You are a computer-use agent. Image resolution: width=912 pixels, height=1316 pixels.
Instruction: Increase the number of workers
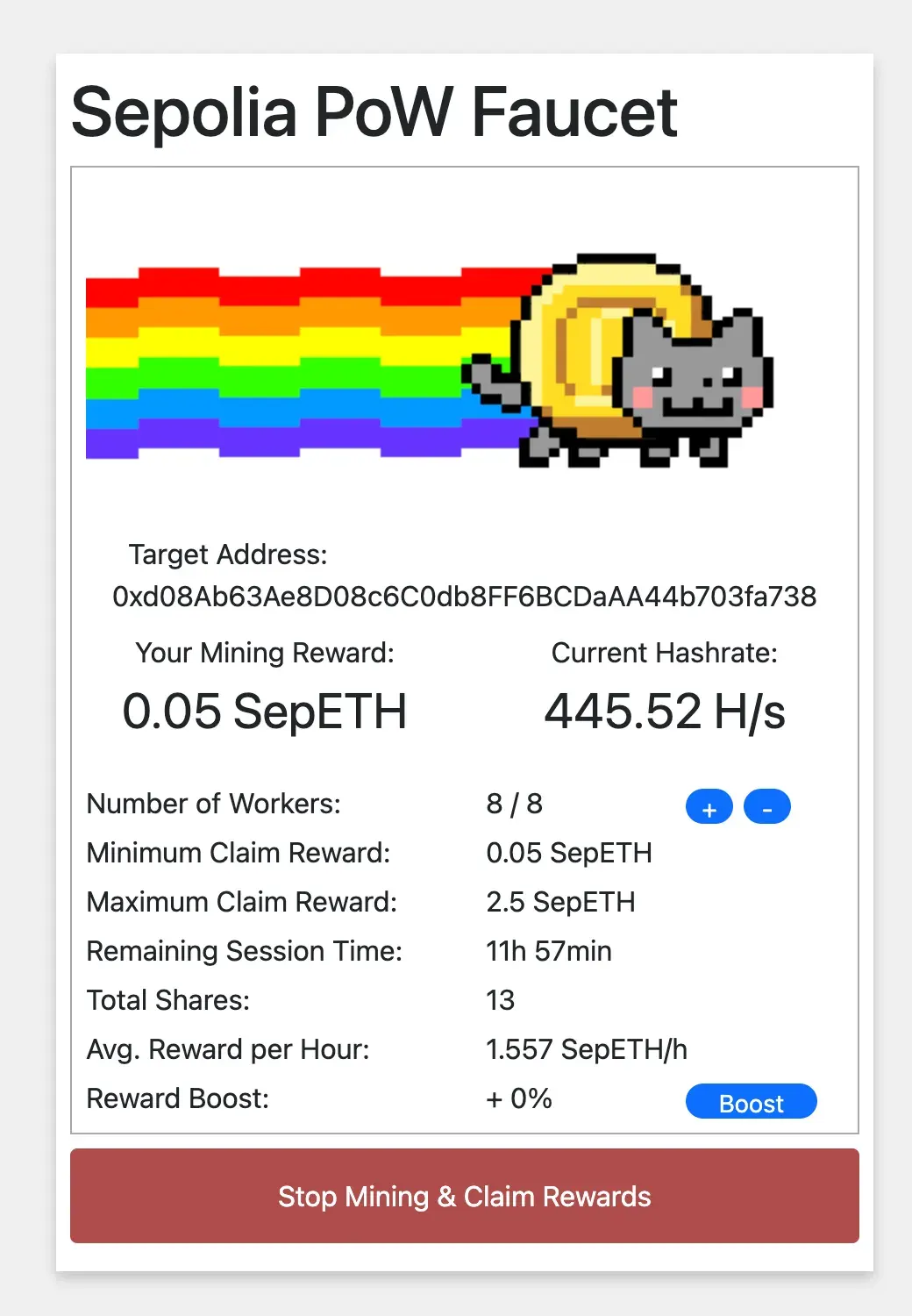[709, 807]
